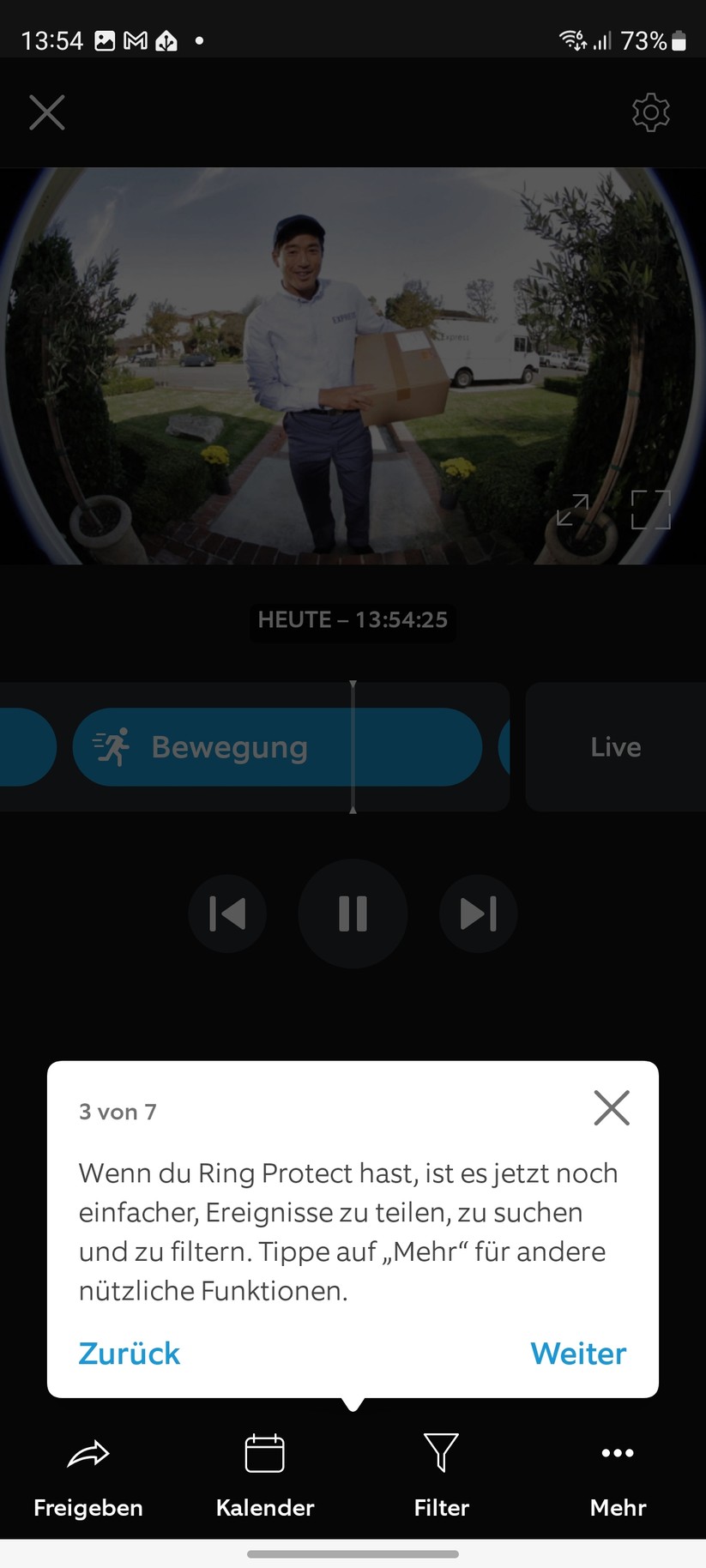This screenshot has width=706, height=1568.
Task: Dismiss the tutorial popup with its X
Action: pyautogui.click(x=612, y=1107)
